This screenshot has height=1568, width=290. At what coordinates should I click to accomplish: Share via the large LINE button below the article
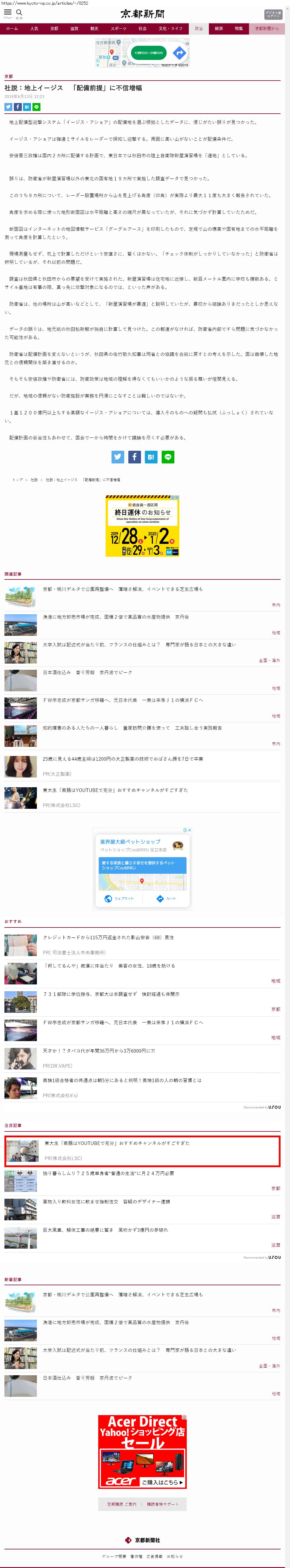[x=168, y=457]
